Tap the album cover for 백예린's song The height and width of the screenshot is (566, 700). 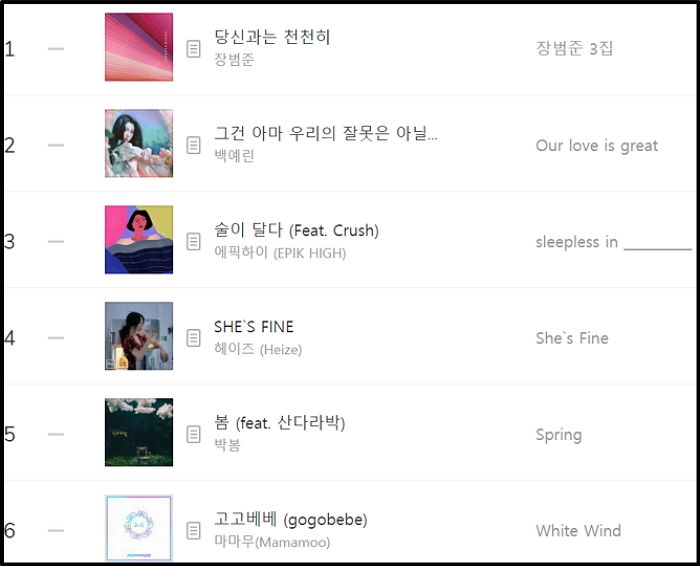click(x=139, y=143)
